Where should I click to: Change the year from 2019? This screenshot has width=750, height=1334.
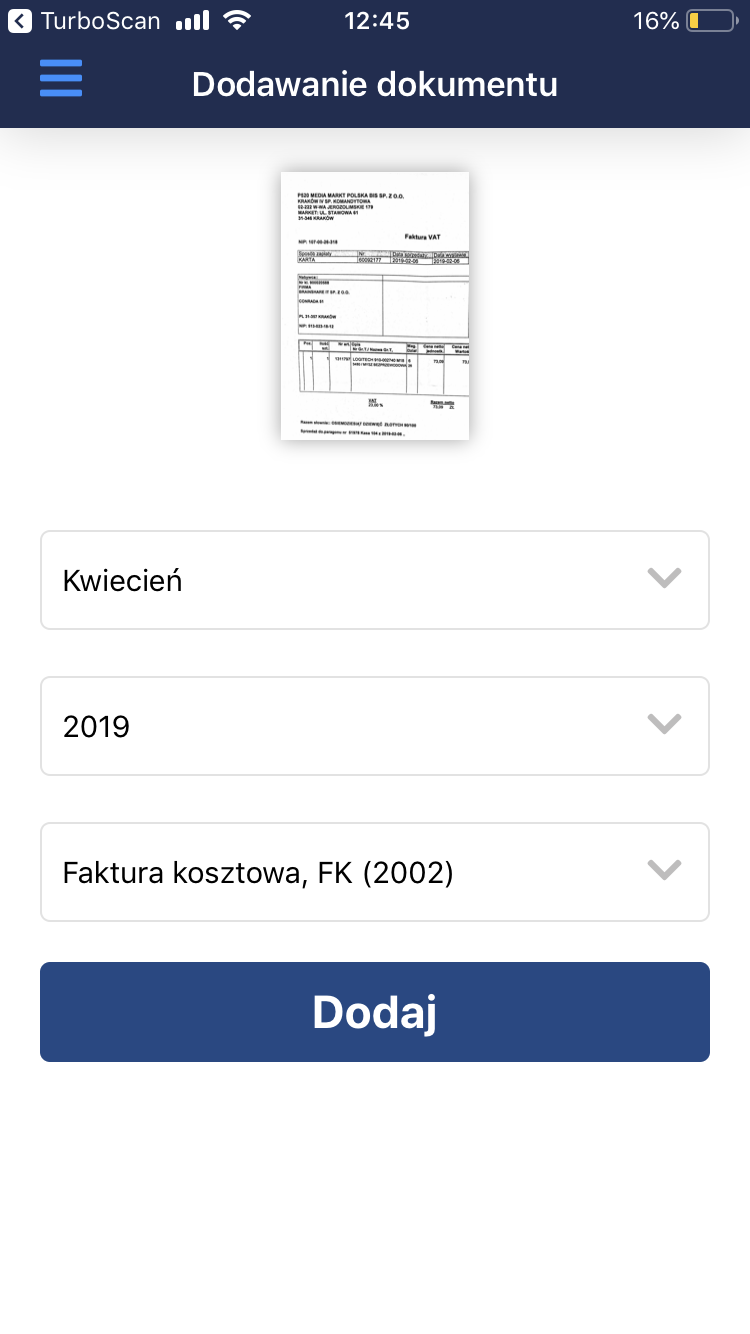click(x=375, y=726)
